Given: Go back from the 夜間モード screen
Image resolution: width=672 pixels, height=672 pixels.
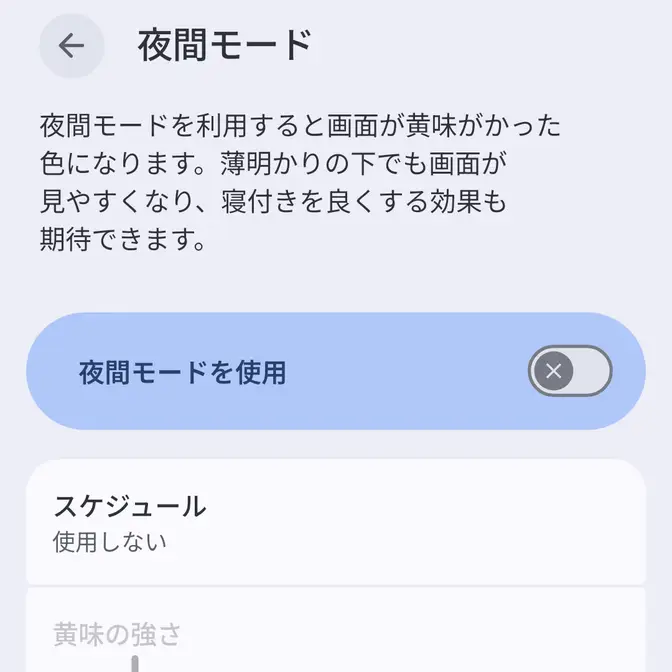Looking at the screenshot, I should pos(71,46).
